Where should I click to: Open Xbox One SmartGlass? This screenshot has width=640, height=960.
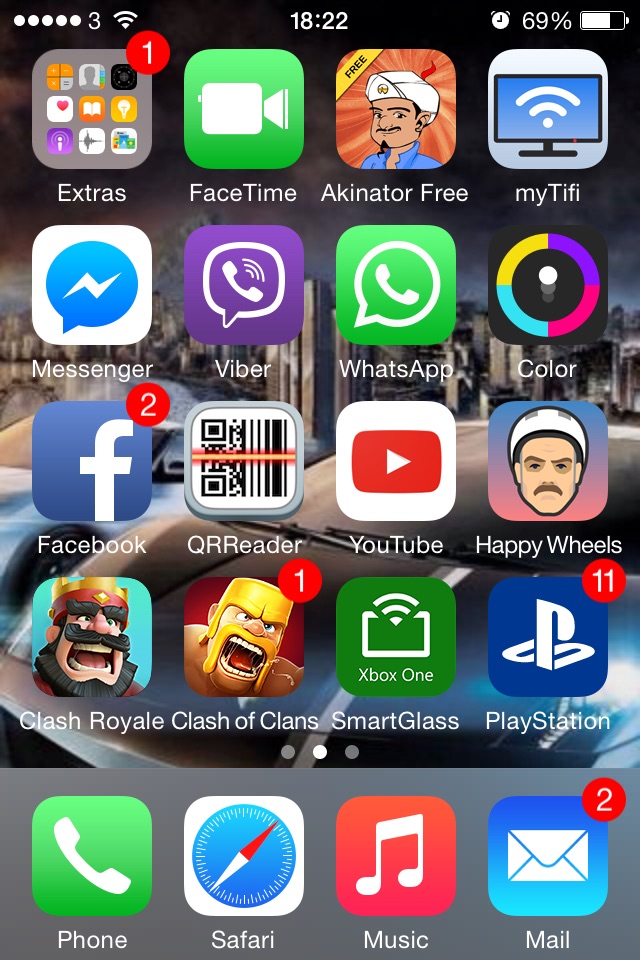pos(396,637)
